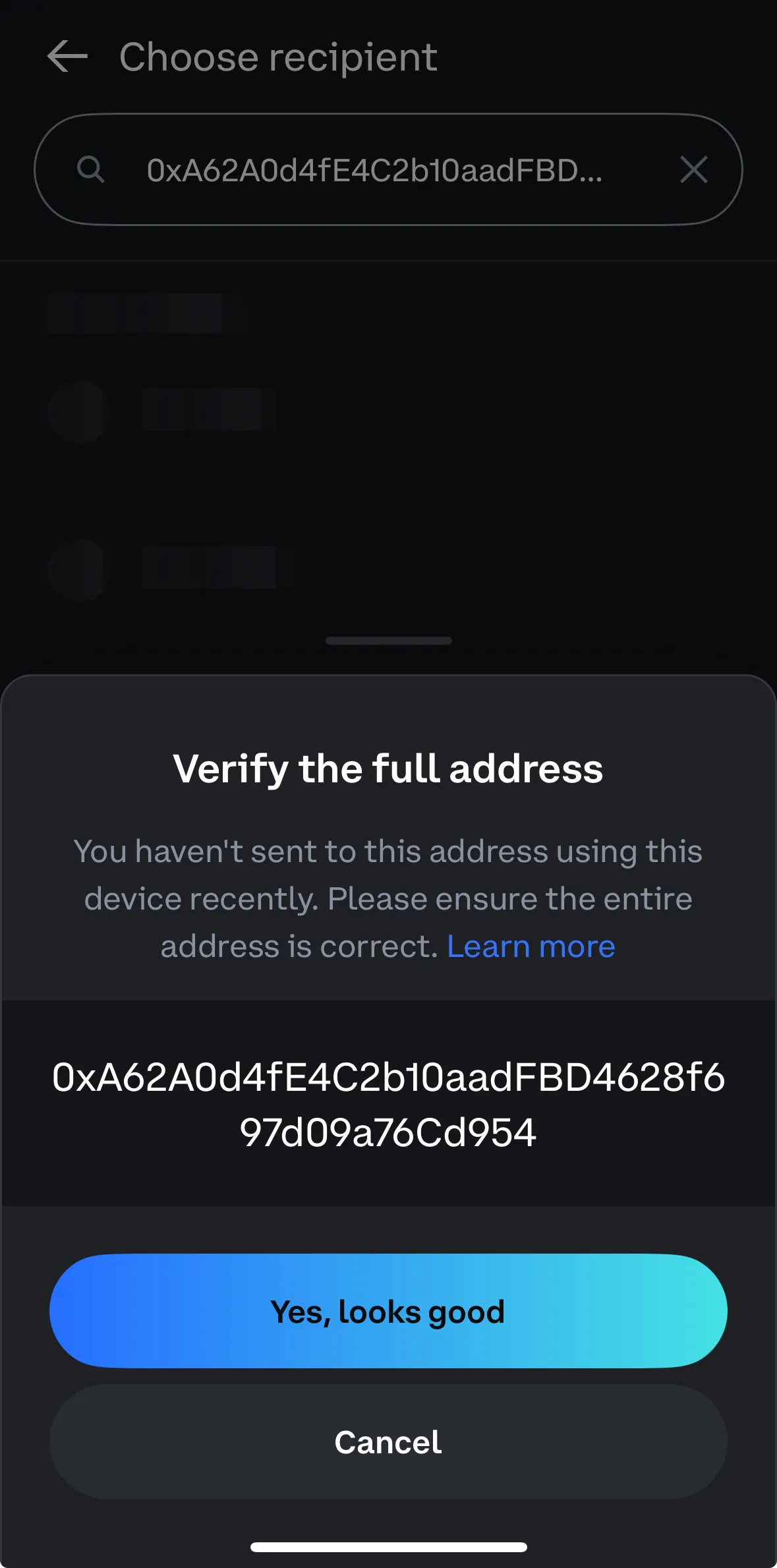The image size is (777, 1568).
Task: Tap the search icon inside the address bar
Action: (x=91, y=170)
